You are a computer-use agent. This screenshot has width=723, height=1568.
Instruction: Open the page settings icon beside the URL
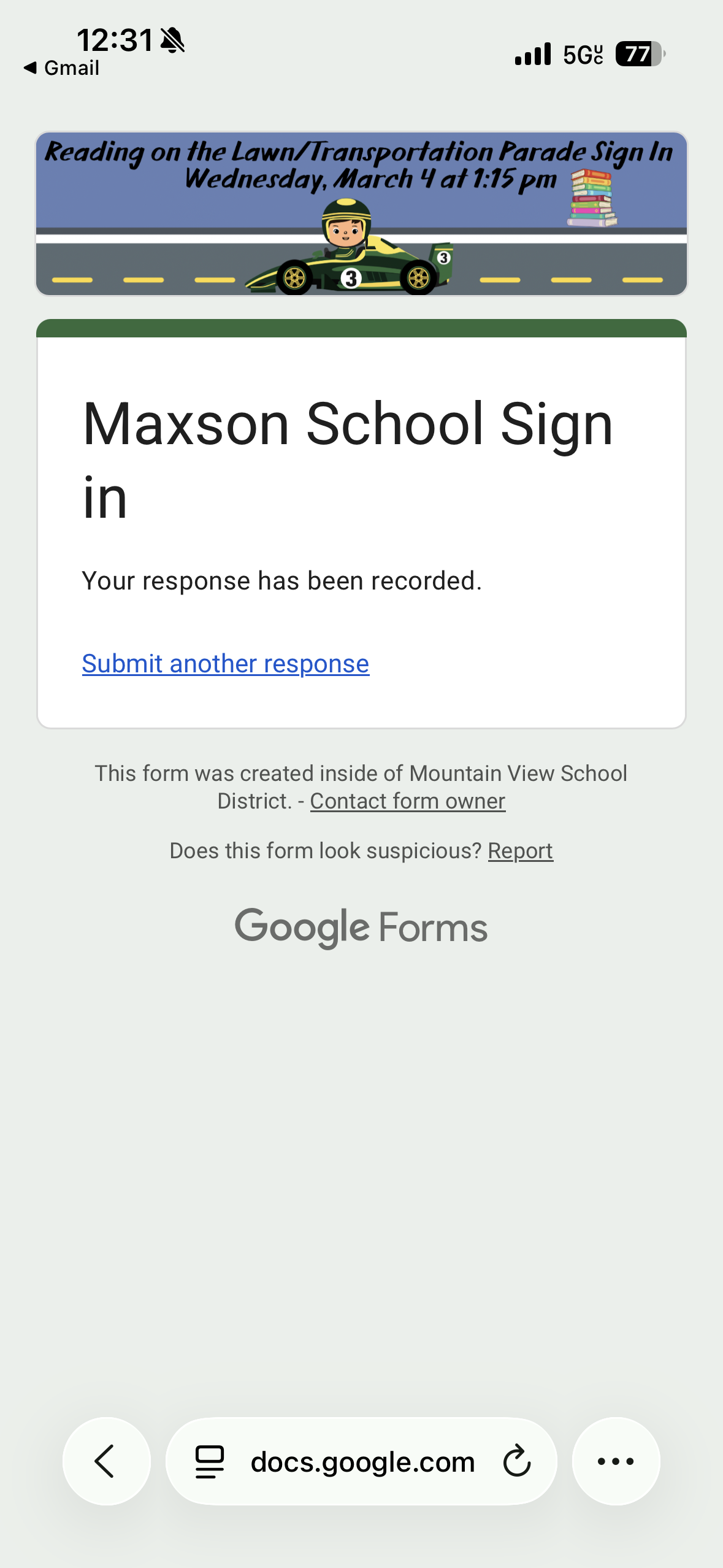210,1461
